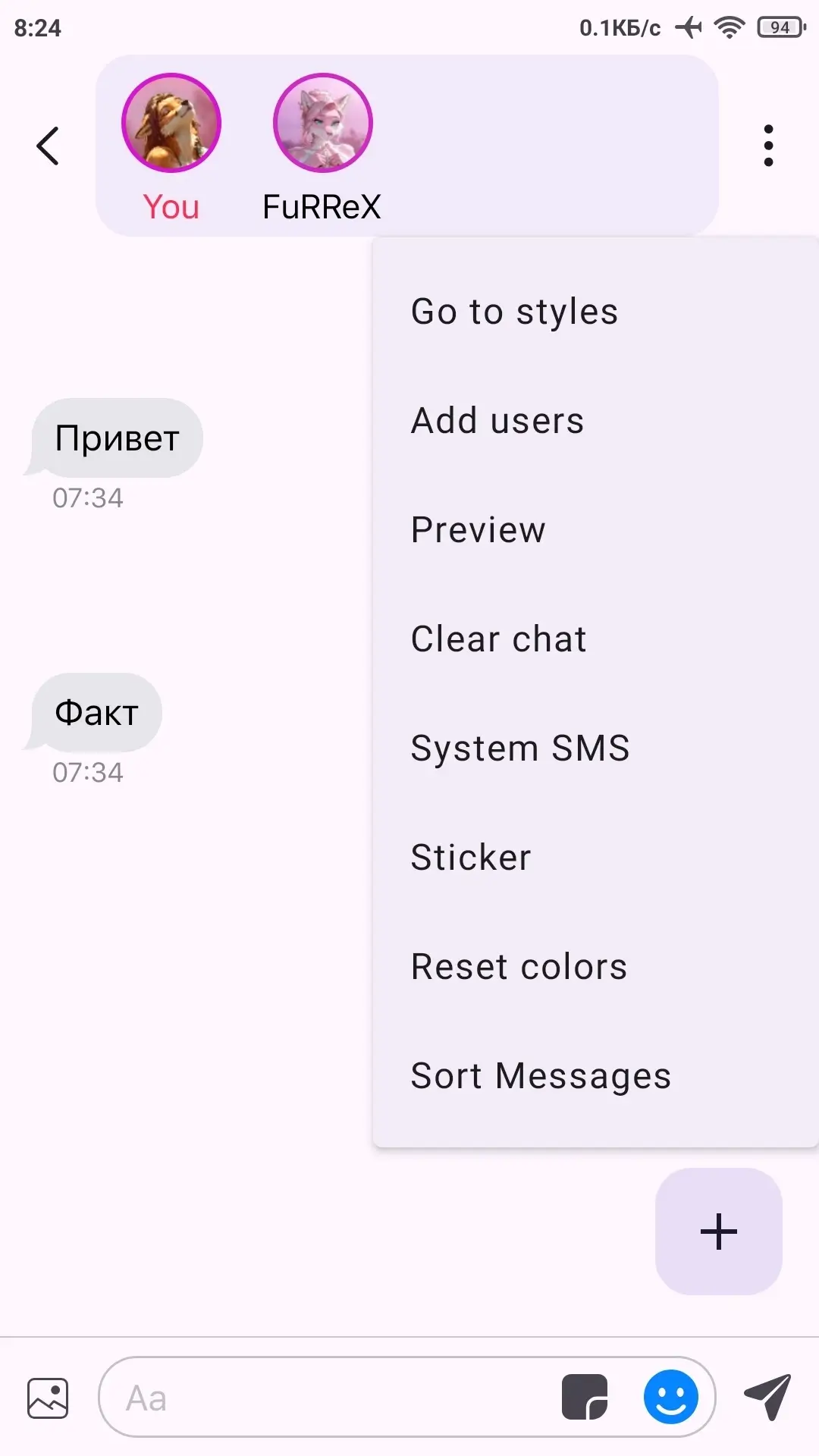Select System SMS menu item
Image resolution: width=819 pixels, height=1456 pixels.
click(520, 748)
